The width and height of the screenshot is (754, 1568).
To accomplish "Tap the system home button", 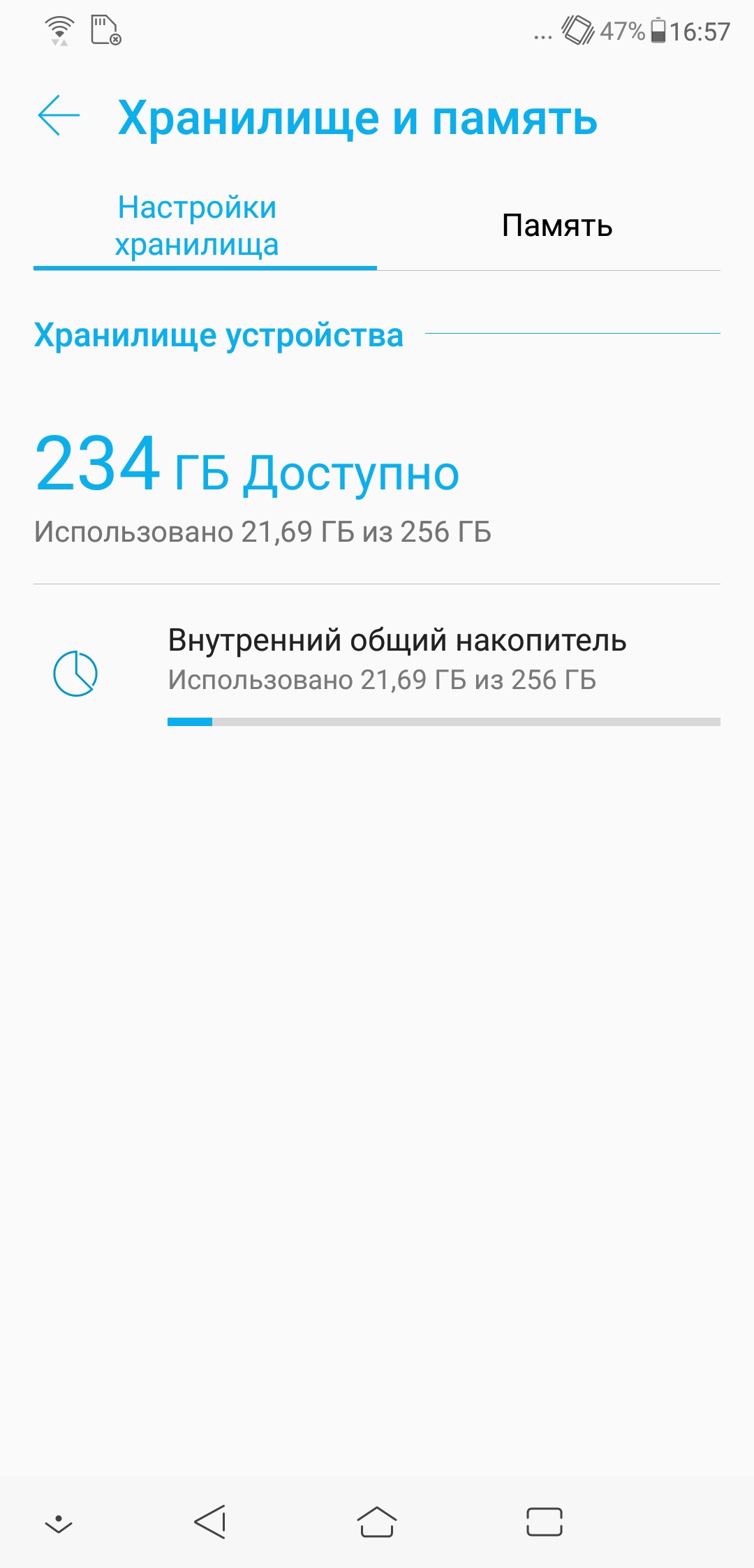I will [x=377, y=1522].
